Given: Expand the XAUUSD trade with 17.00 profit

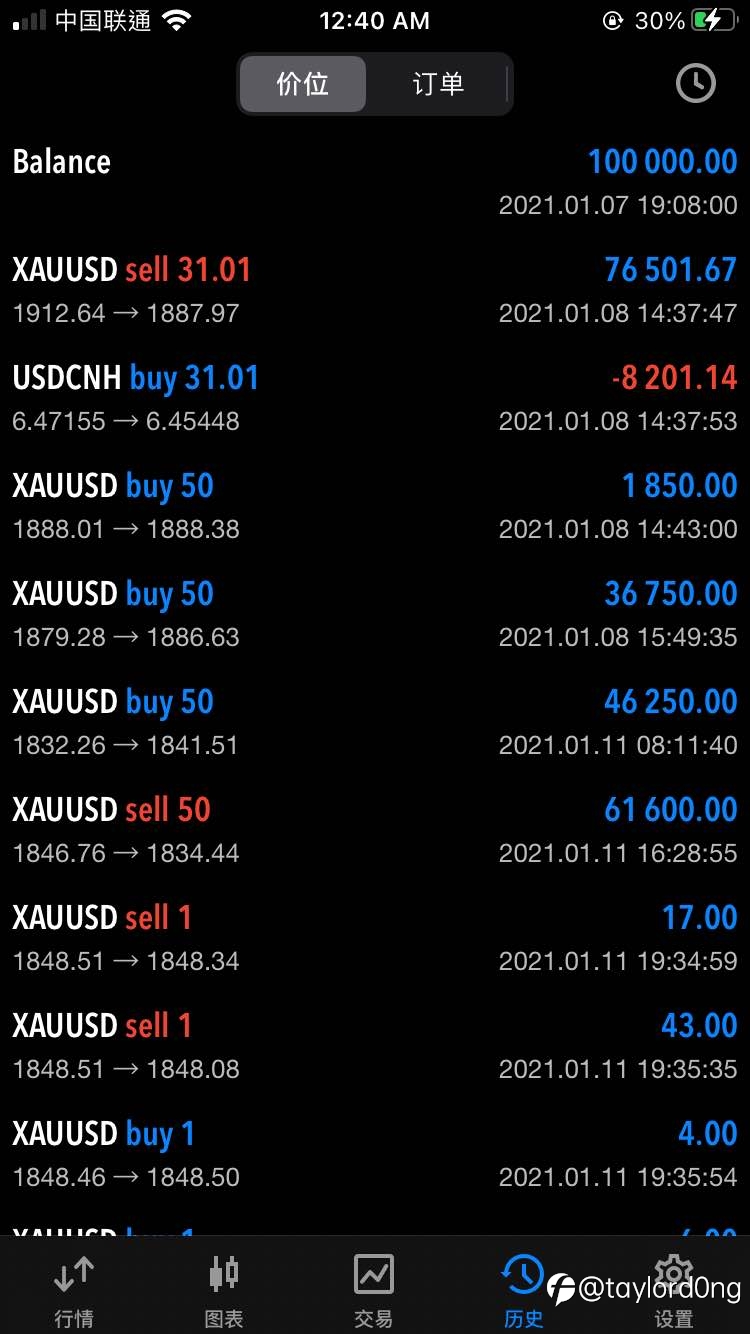Looking at the screenshot, I should coord(375,938).
